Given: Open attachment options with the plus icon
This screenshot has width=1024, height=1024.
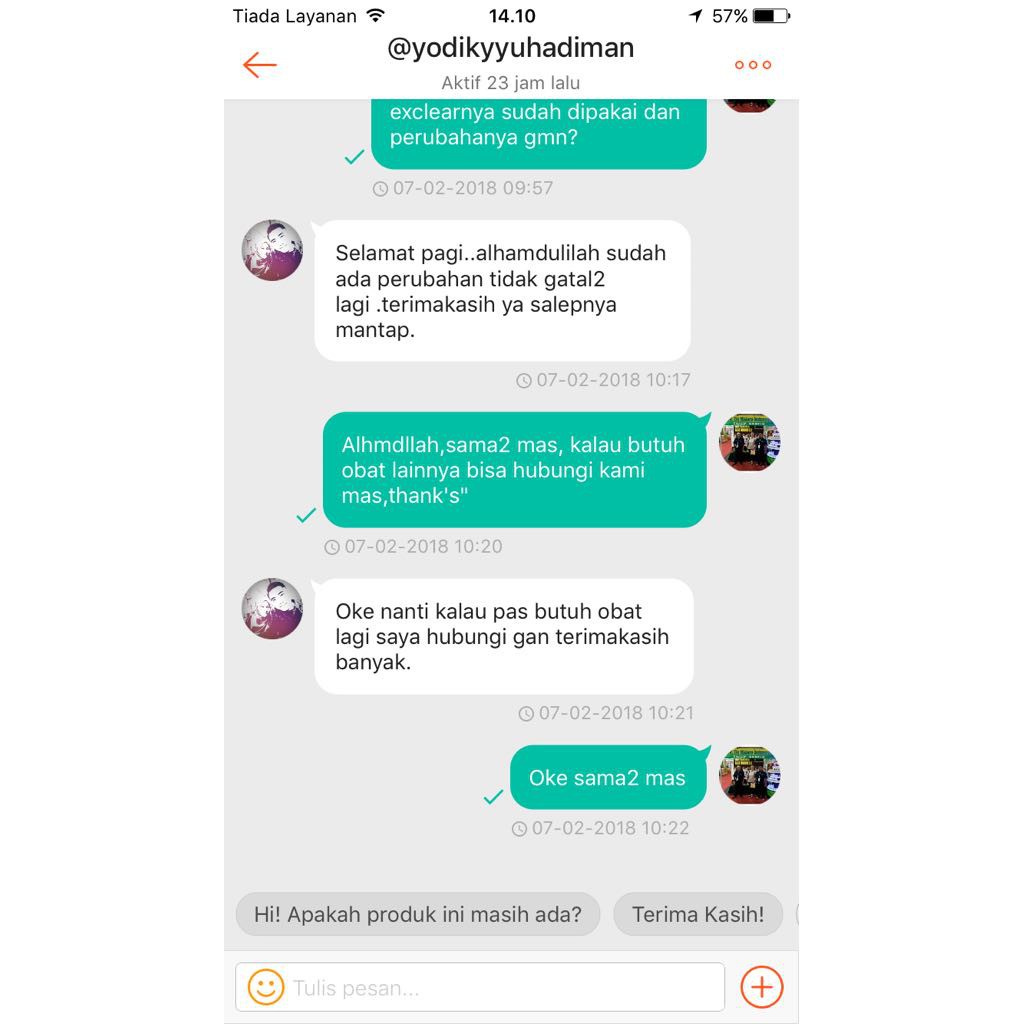Looking at the screenshot, I should pyautogui.click(x=761, y=987).
